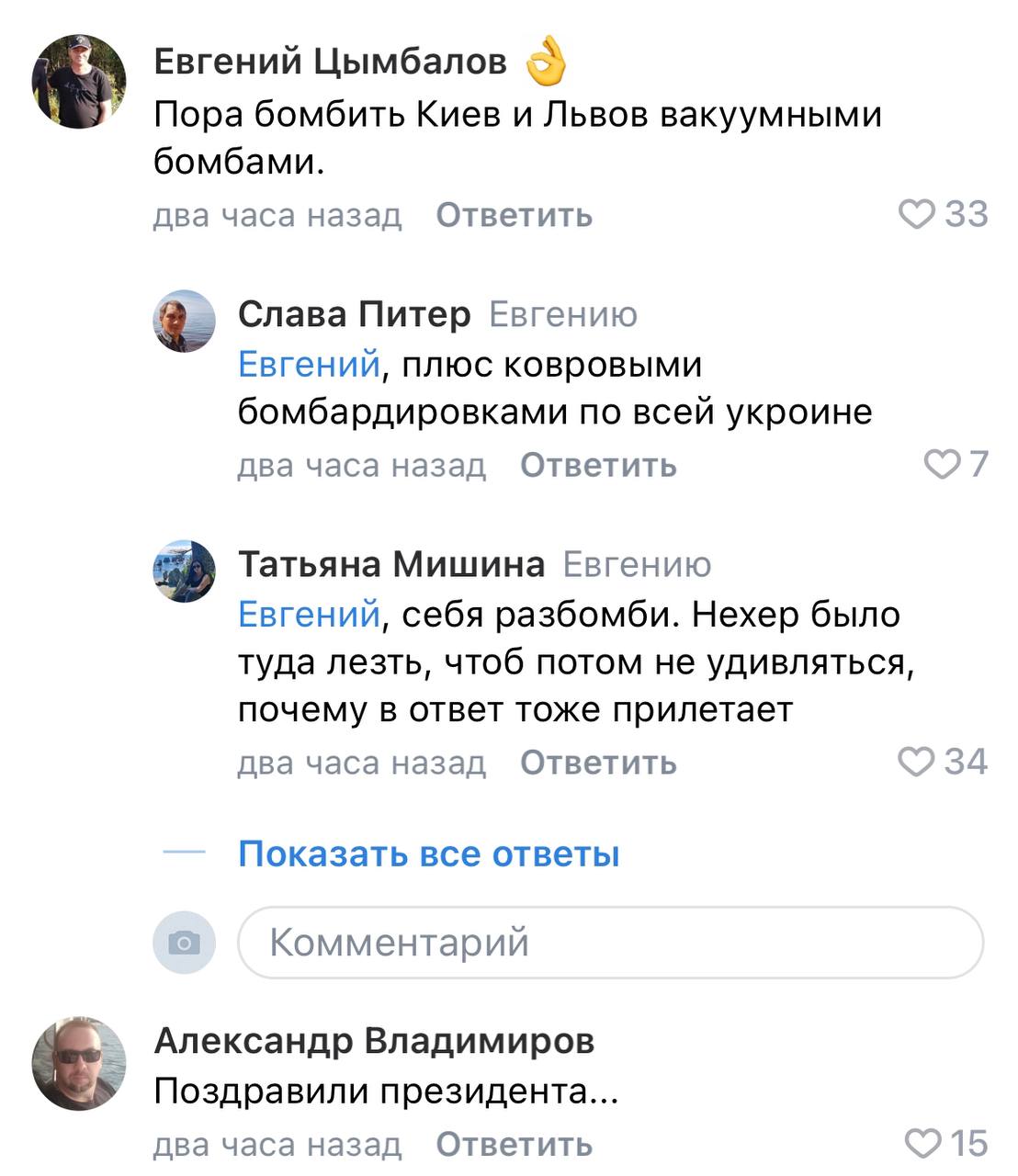
Task: Open Евгений Цымбалов's profile name
Action: pos(330,62)
